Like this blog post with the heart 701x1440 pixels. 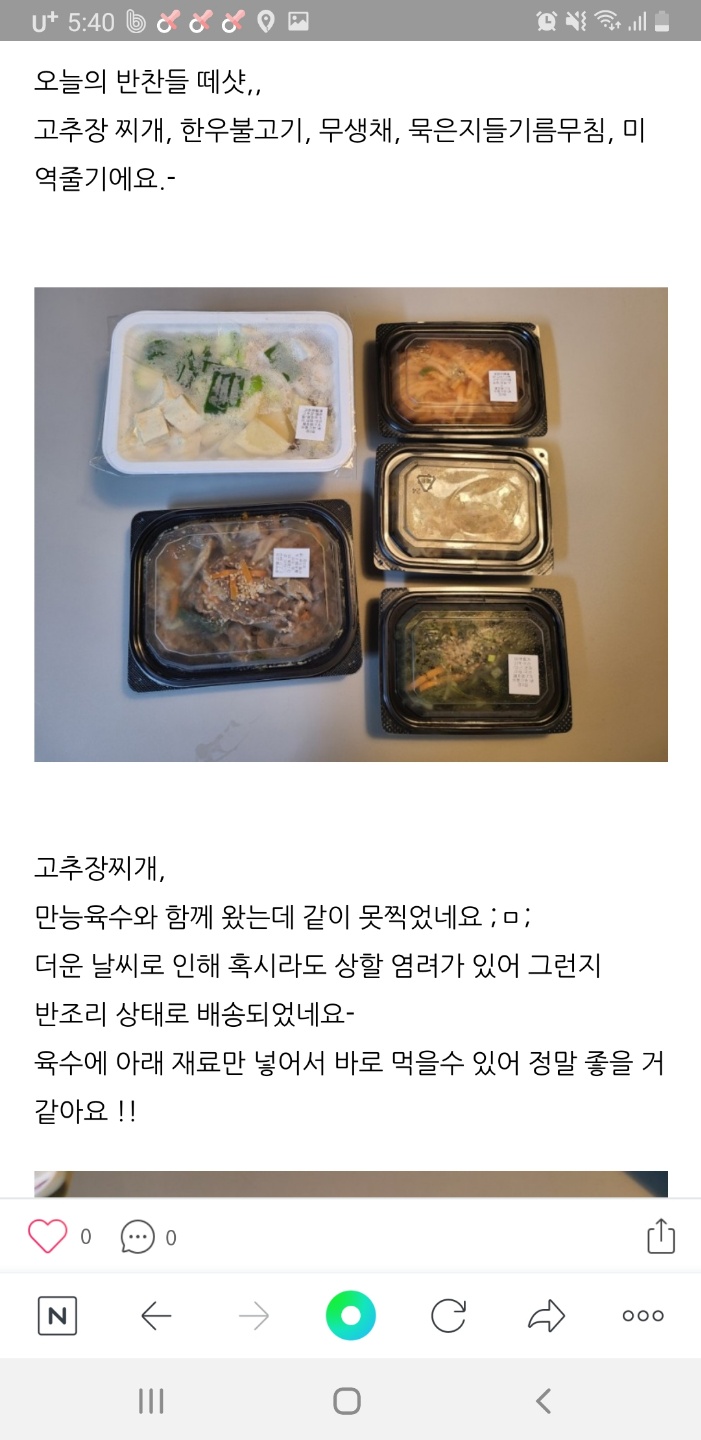click(47, 1237)
